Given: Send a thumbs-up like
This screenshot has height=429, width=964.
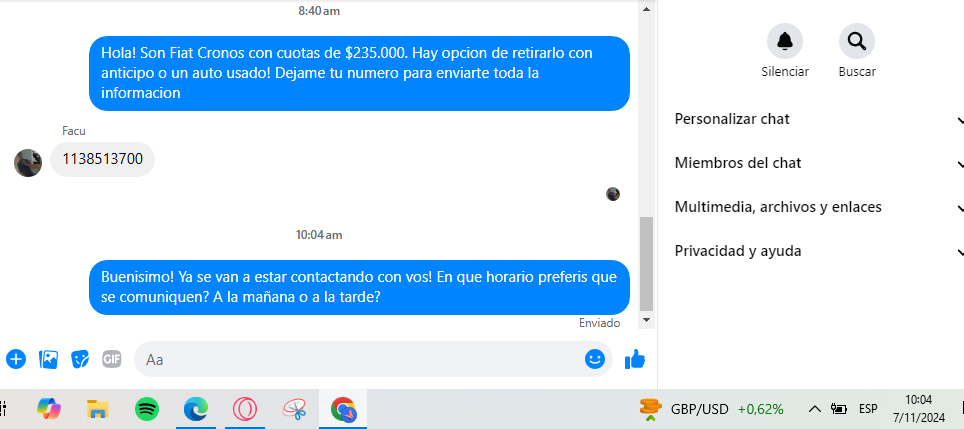Looking at the screenshot, I should pyautogui.click(x=635, y=359).
